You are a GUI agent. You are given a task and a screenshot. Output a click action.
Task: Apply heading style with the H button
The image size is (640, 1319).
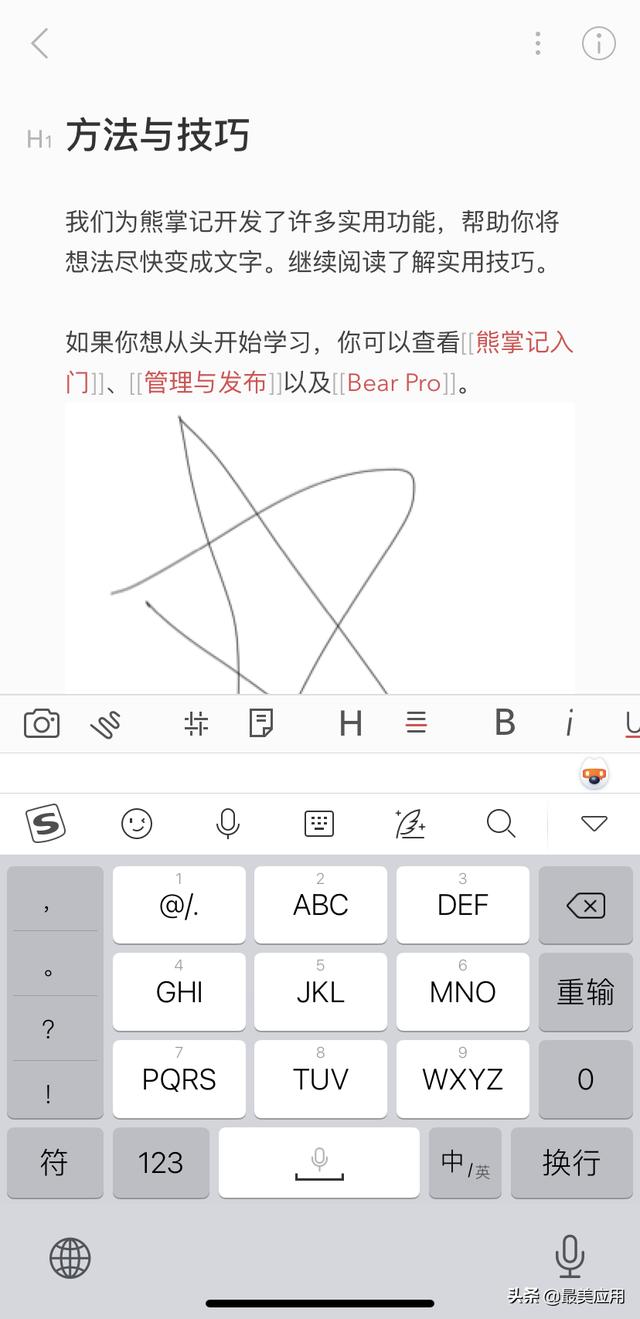click(350, 723)
